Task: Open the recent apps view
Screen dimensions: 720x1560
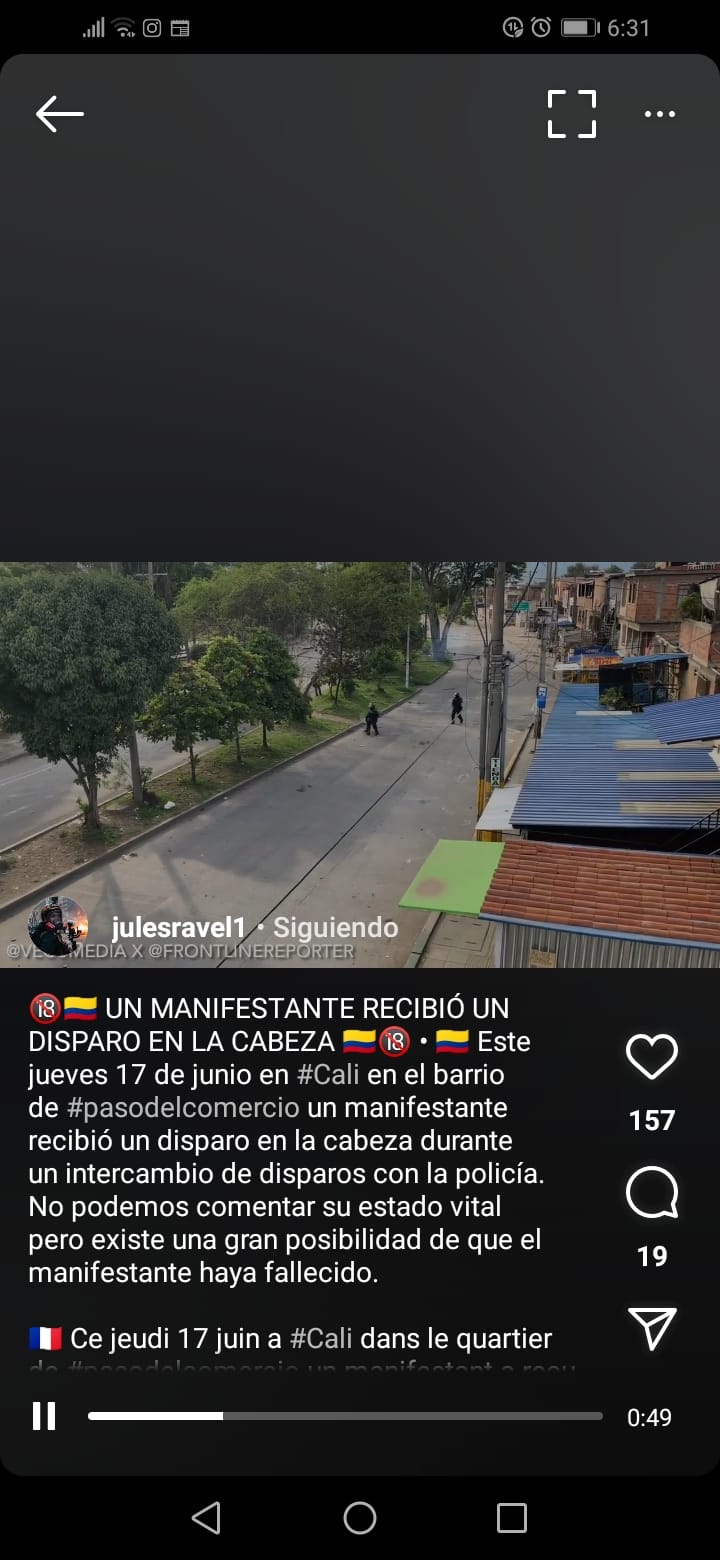Action: click(x=511, y=1518)
